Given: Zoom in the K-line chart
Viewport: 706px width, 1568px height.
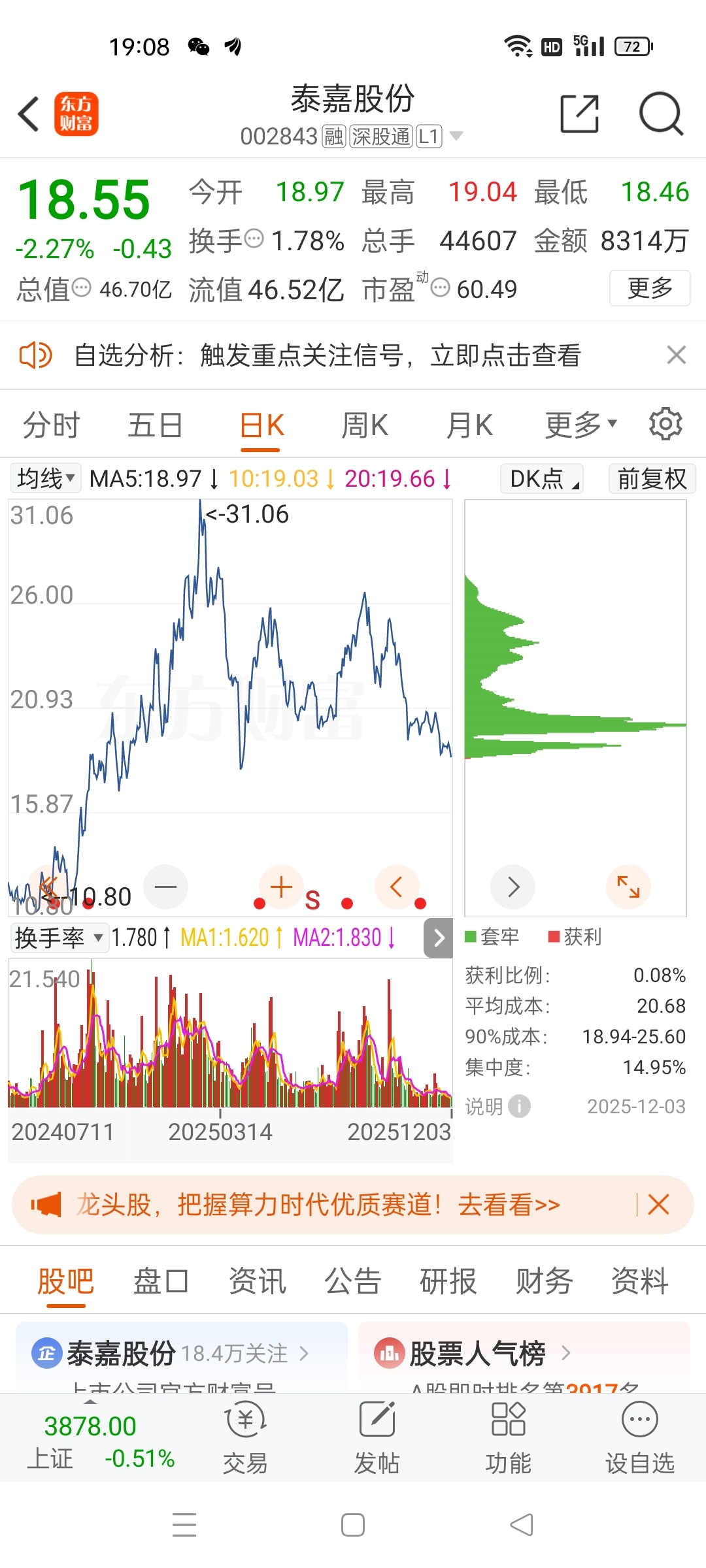Looking at the screenshot, I should pos(281,887).
